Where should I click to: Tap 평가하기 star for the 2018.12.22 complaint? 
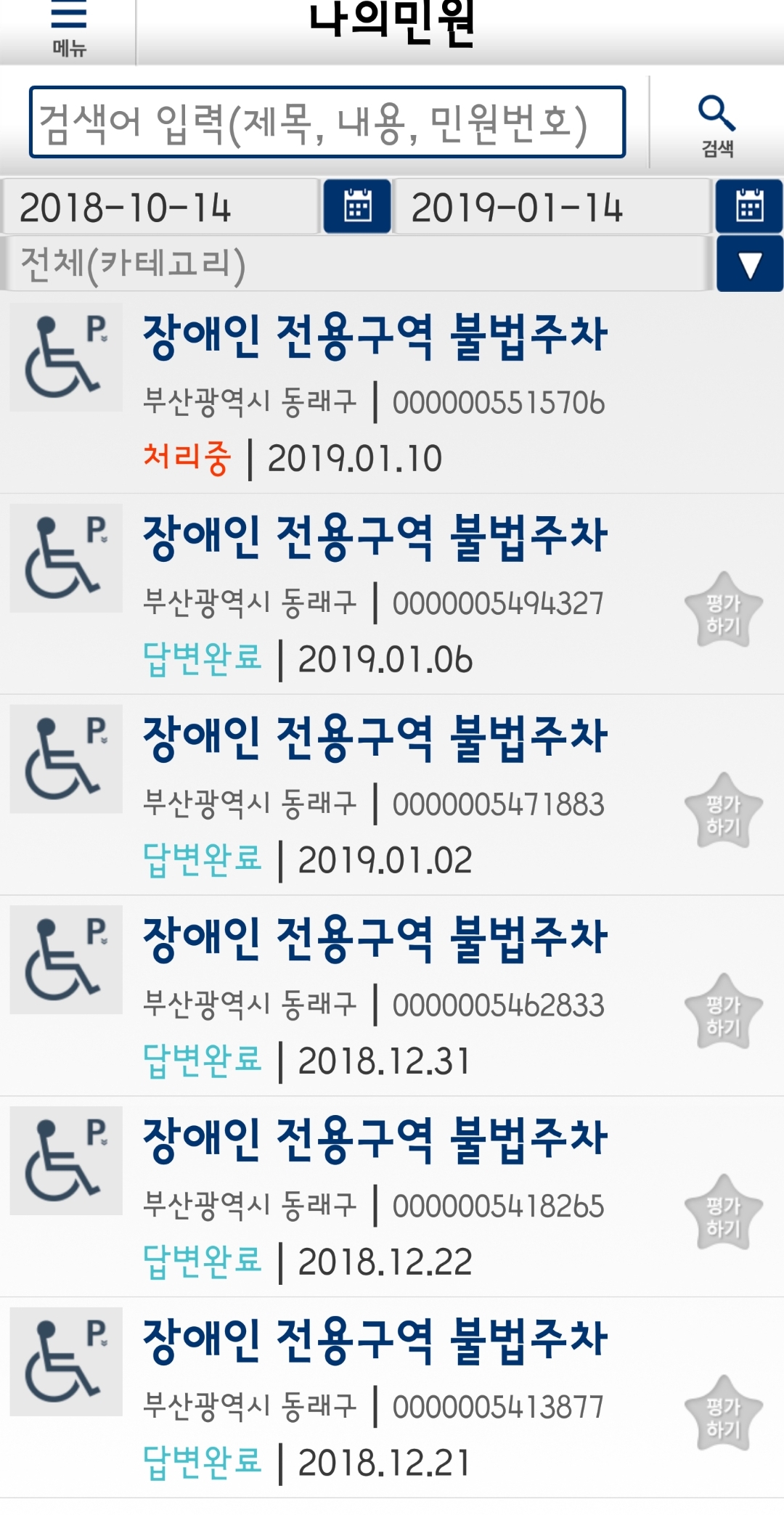click(x=723, y=1214)
